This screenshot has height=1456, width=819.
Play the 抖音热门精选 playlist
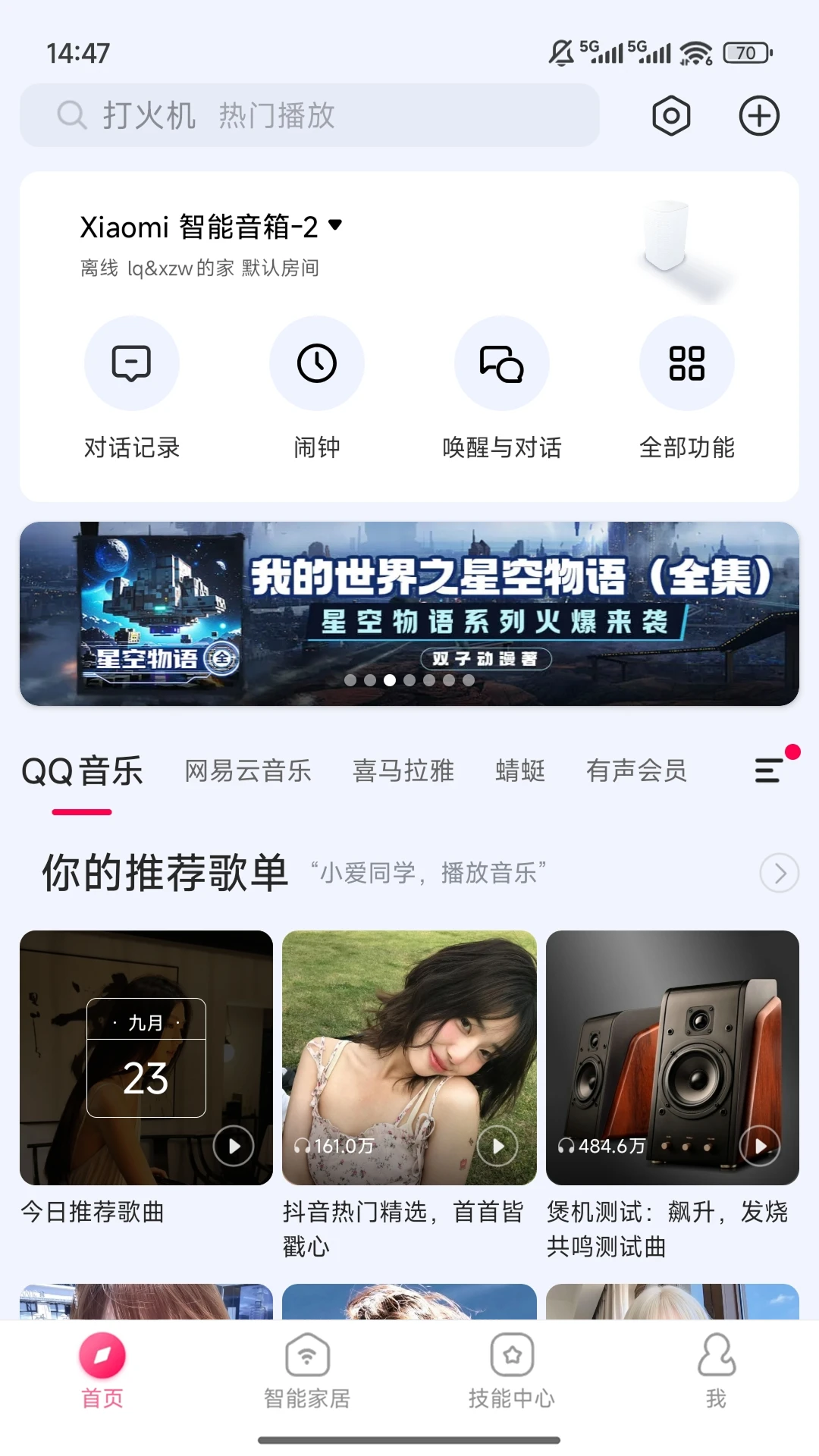pyautogui.click(x=497, y=1146)
